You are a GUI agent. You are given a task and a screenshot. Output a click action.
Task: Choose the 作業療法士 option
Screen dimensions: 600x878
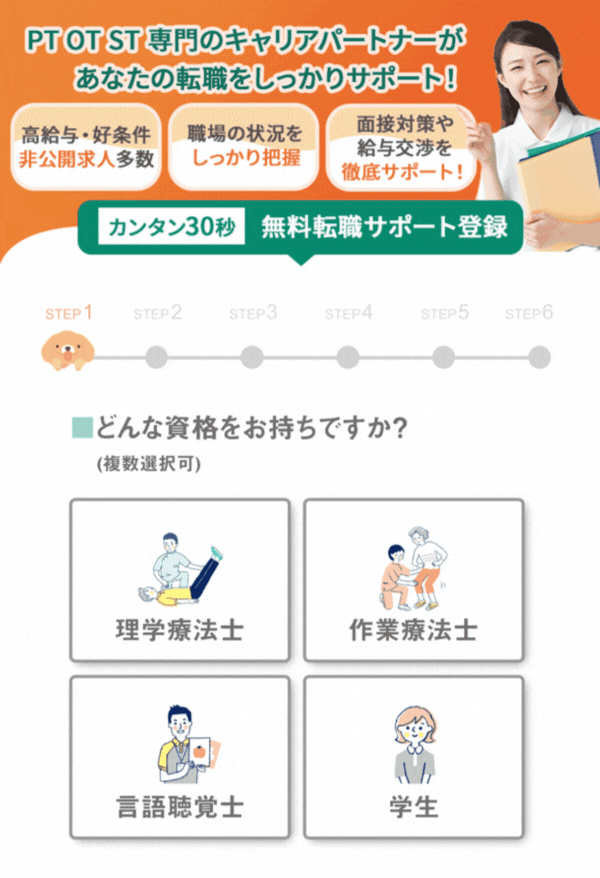pos(413,580)
